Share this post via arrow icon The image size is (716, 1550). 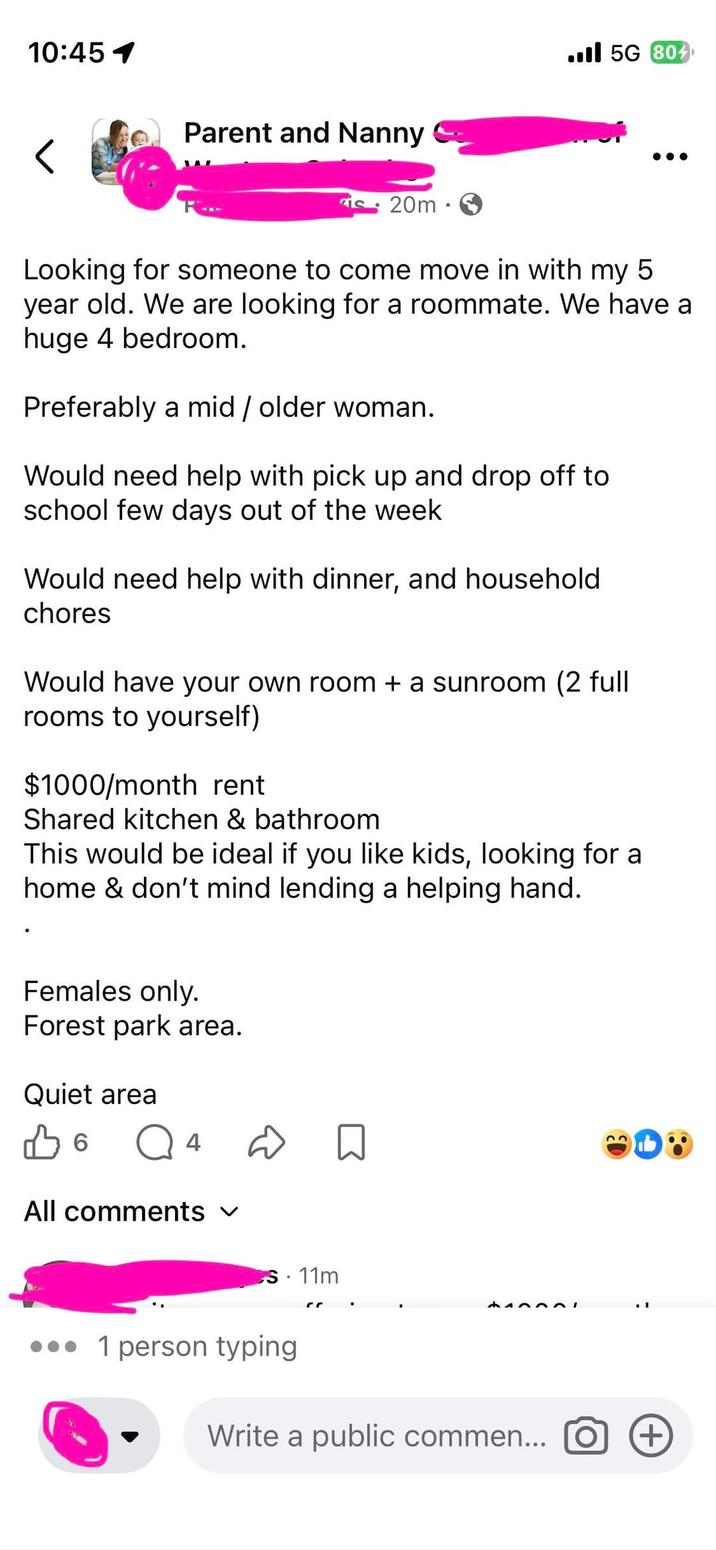pos(266,1142)
